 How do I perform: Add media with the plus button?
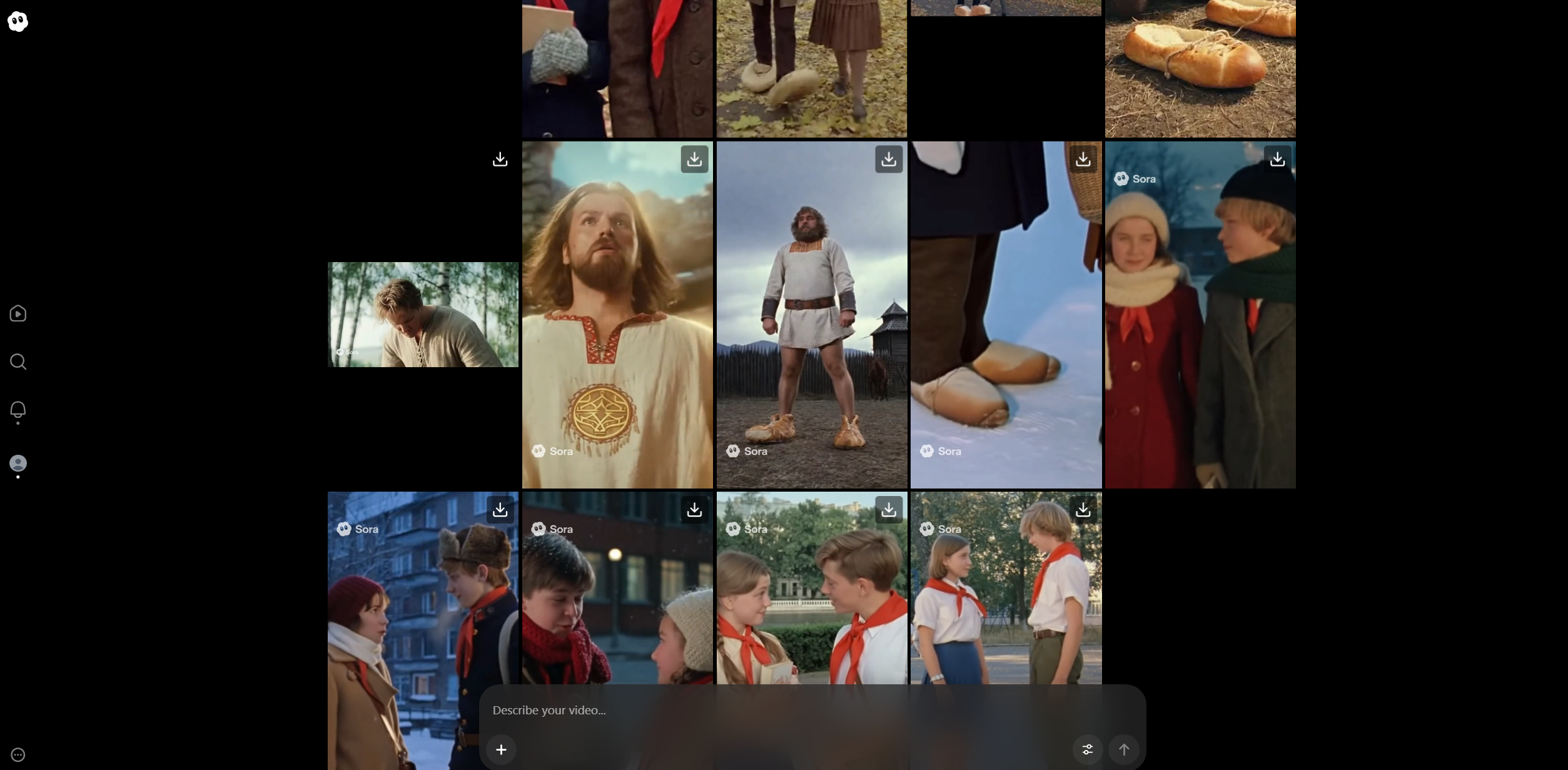click(x=501, y=749)
